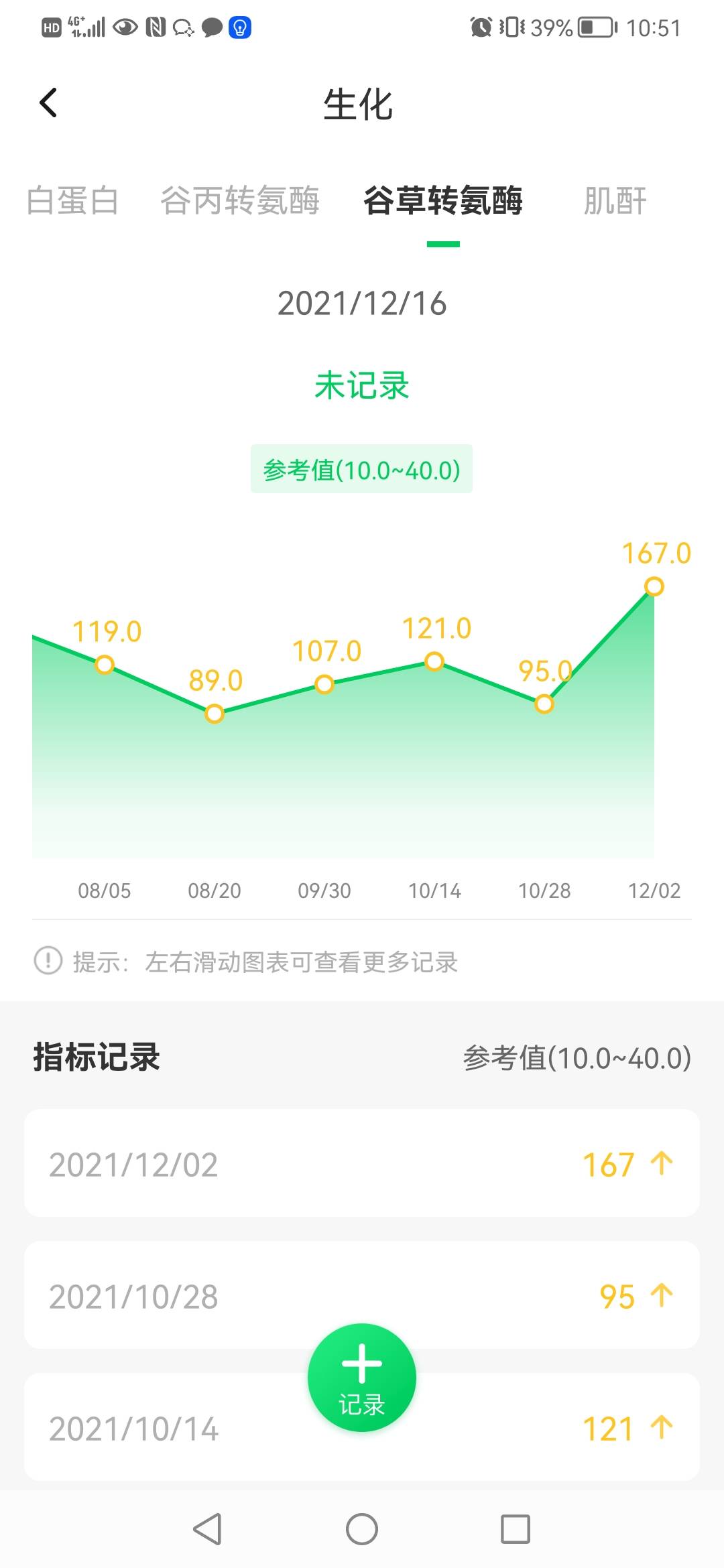This screenshot has width=724, height=1568.
Task: Tap the back arrow on the 生化 page
Action: pyautogui.click(x=48, y=102)
